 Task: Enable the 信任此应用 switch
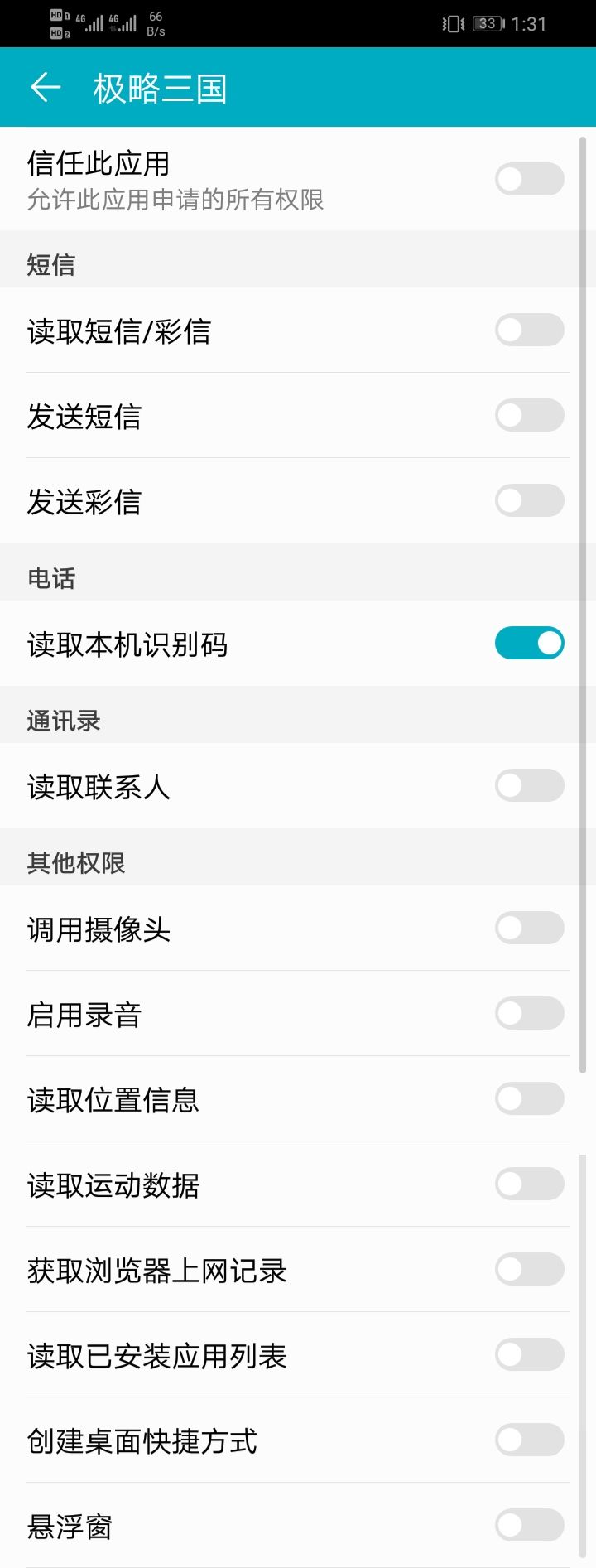(x=529, y=179)
